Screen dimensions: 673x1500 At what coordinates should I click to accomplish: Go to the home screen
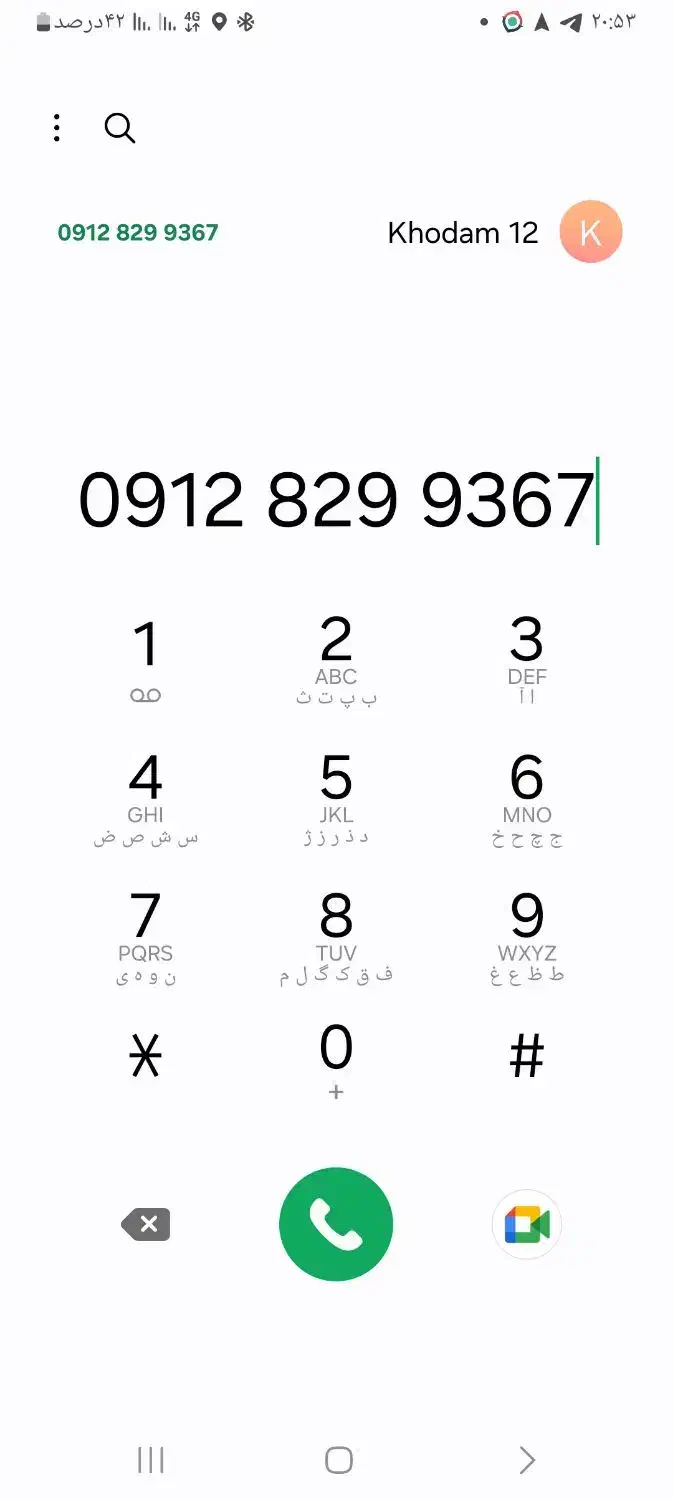coord(339,1460)
